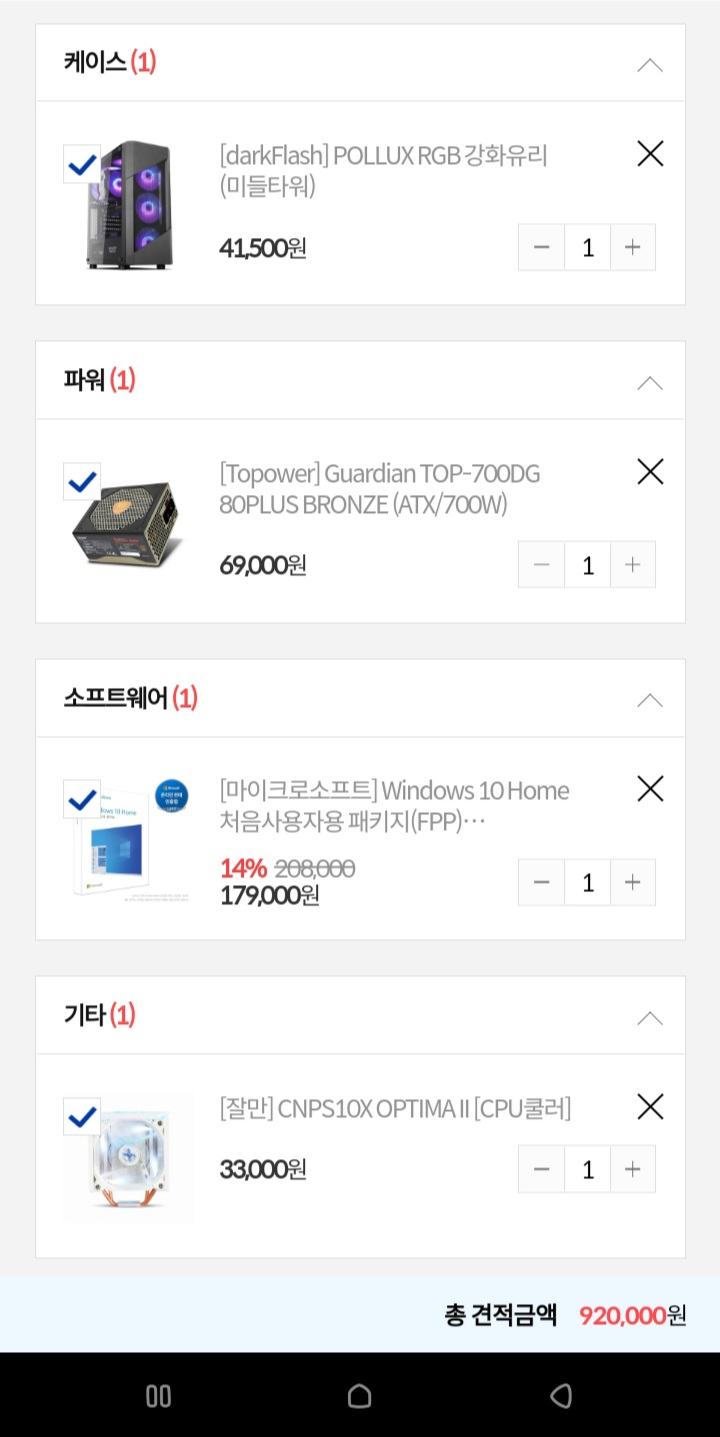Deselect the Windows 10 Home checkbox
The width and height of the screenshot is (720, 1437).
pos(82,799)
